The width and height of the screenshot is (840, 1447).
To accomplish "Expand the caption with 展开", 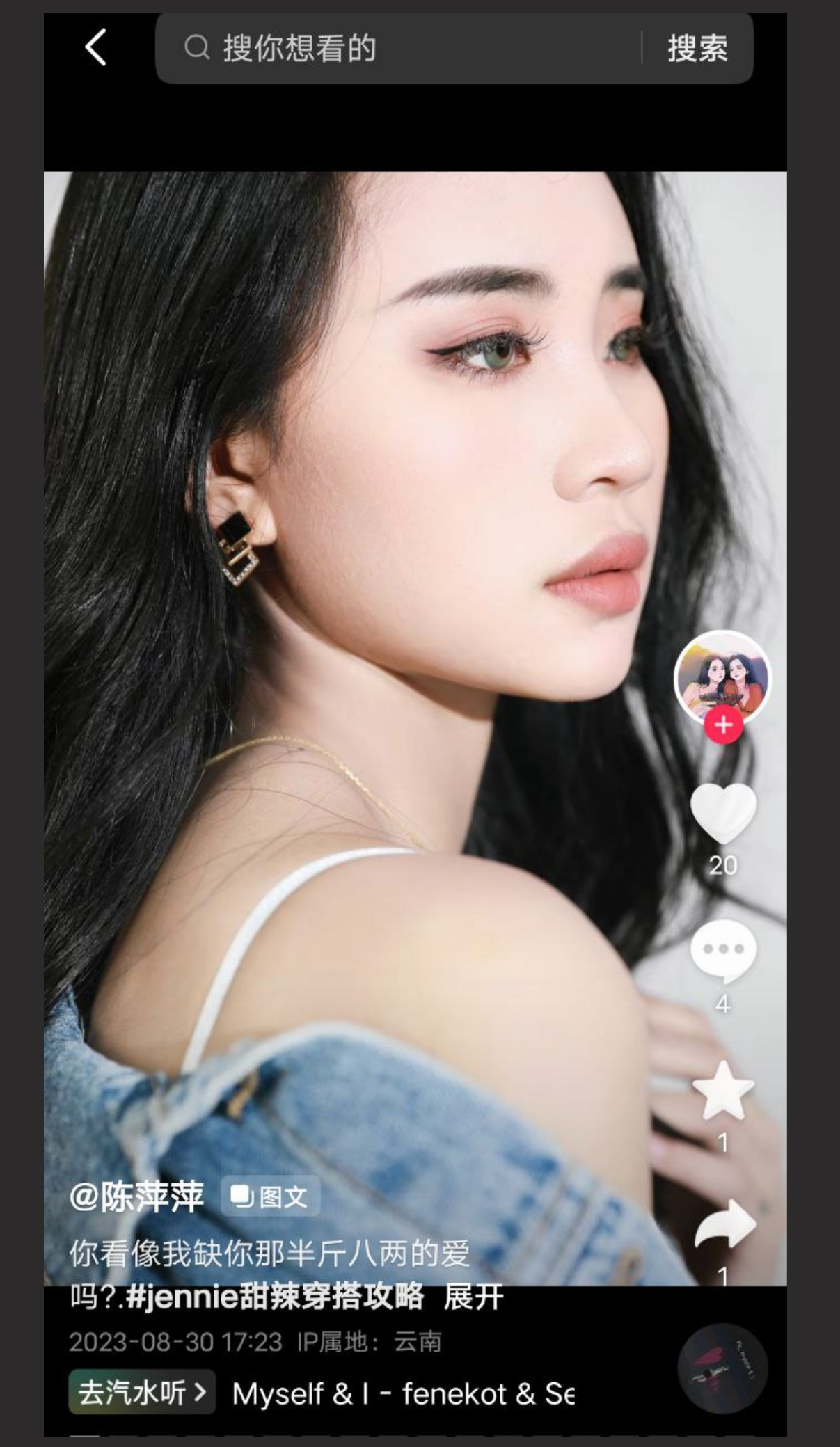I will pyautogui.click(x=473, y=1296).
